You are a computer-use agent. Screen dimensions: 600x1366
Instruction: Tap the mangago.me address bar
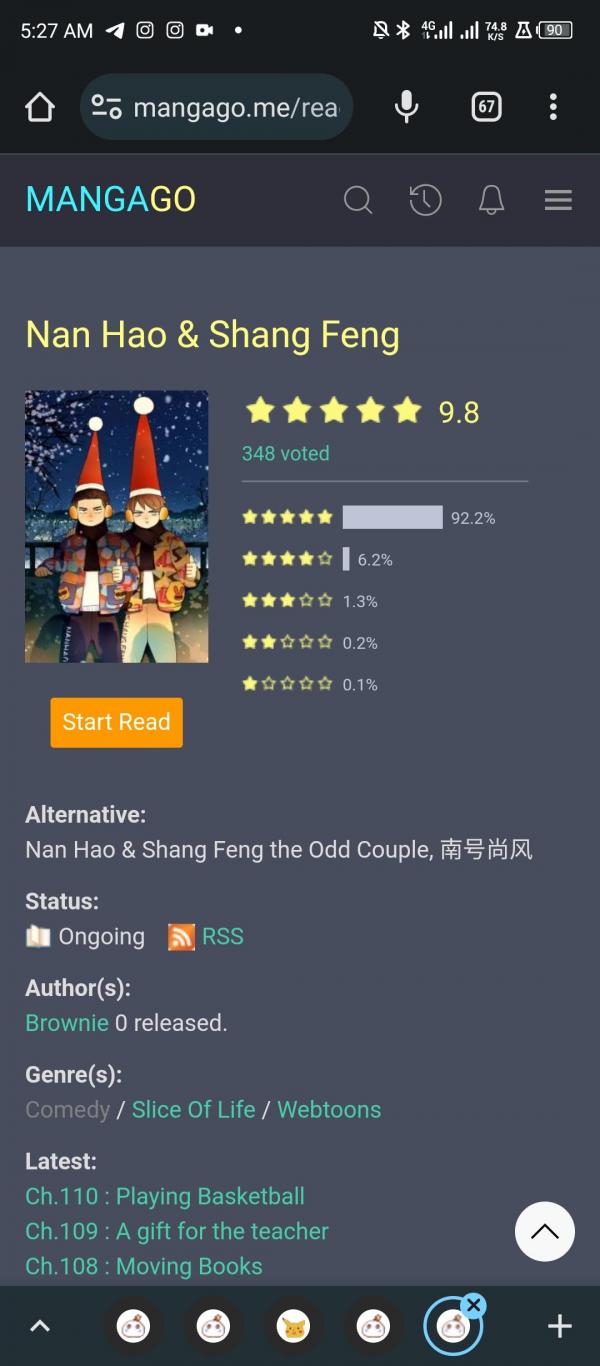click(x=216, y=107)
